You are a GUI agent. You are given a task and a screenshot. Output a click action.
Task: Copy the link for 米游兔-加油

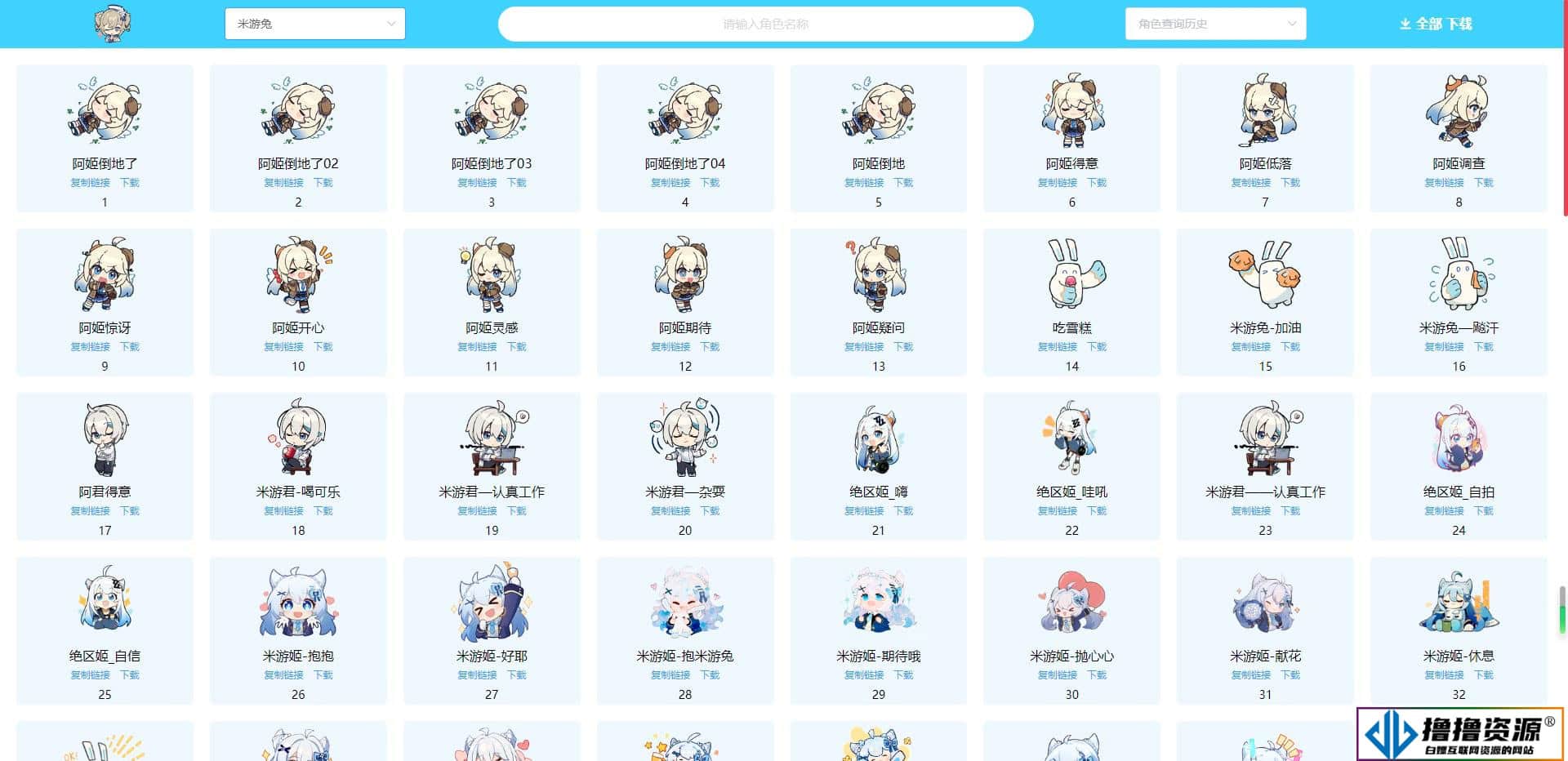[1250, 347]
